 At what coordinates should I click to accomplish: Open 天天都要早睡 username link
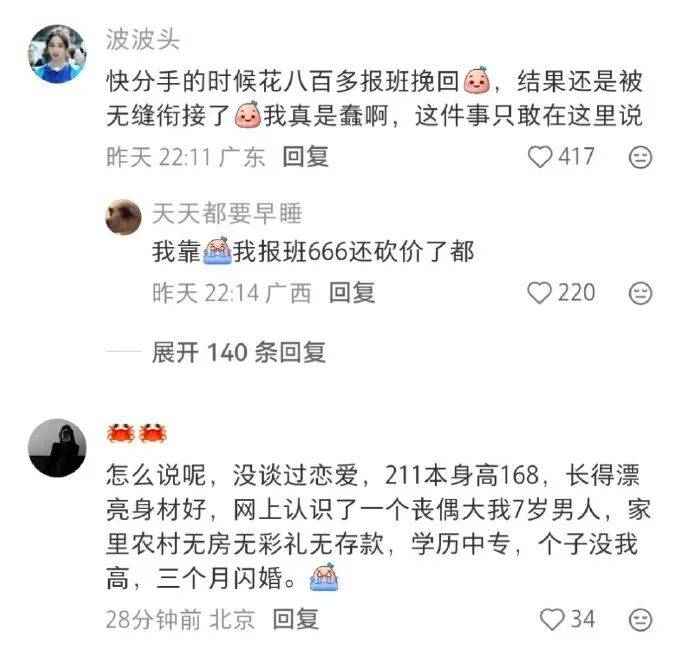pos(227,213)
